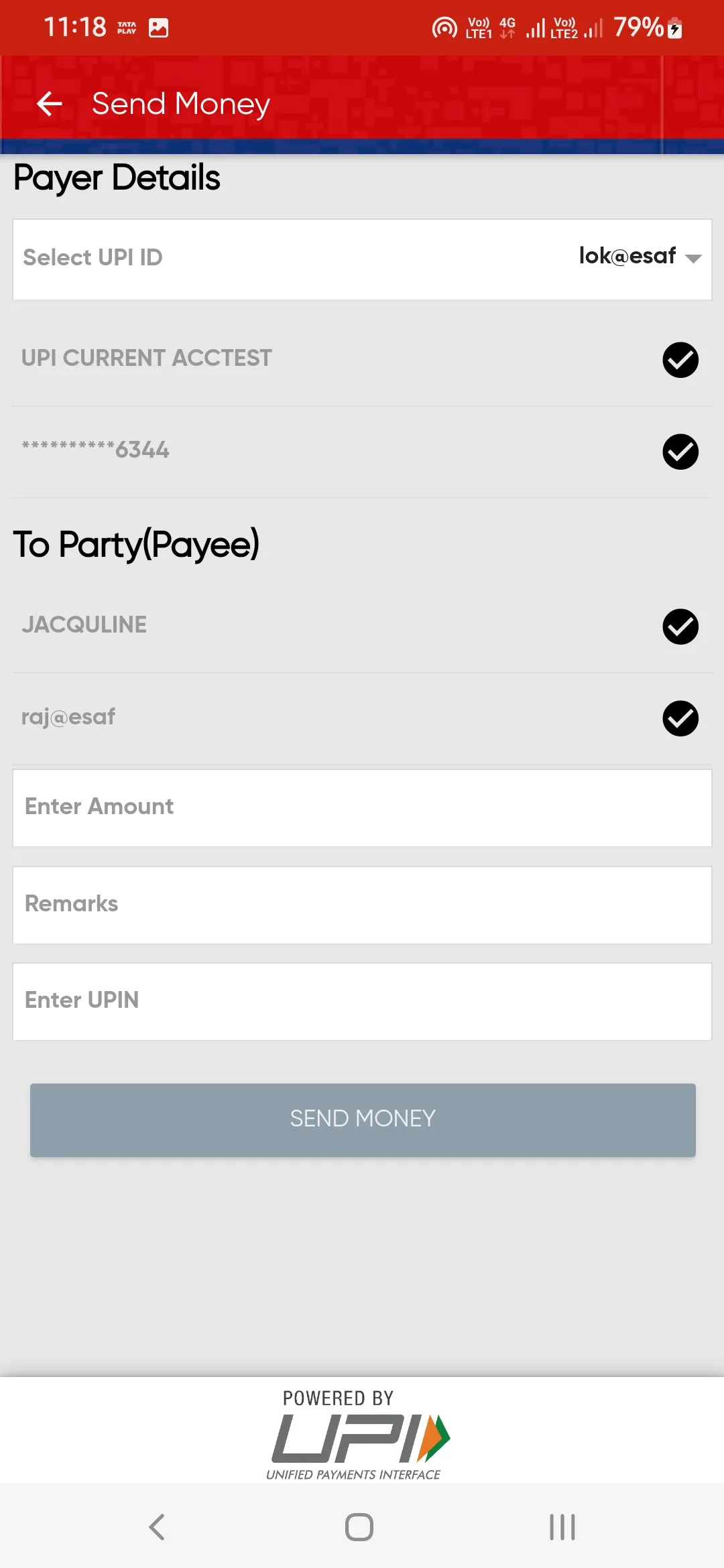
Task: Collapse the payer ID selection arrow
Action: (693, 257)
